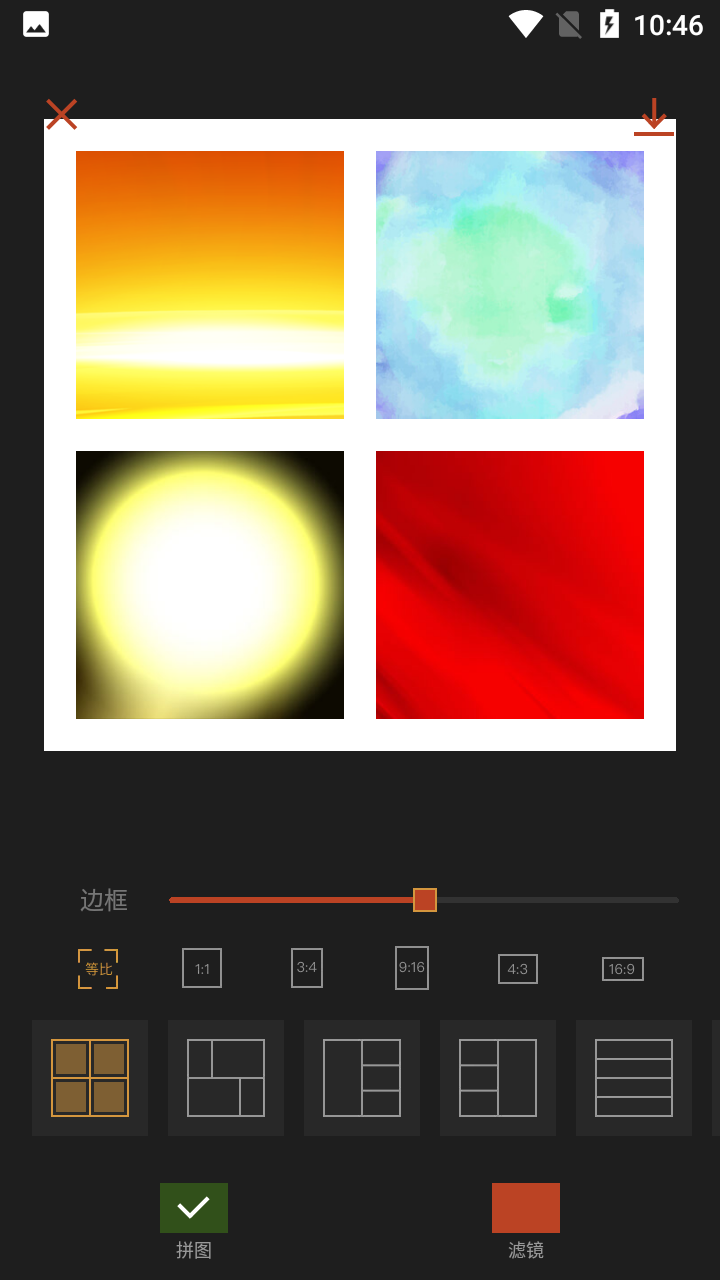720x1280 pixels.
Task: Set aspect ratio to 9:16
Action: tap(412, 968)
